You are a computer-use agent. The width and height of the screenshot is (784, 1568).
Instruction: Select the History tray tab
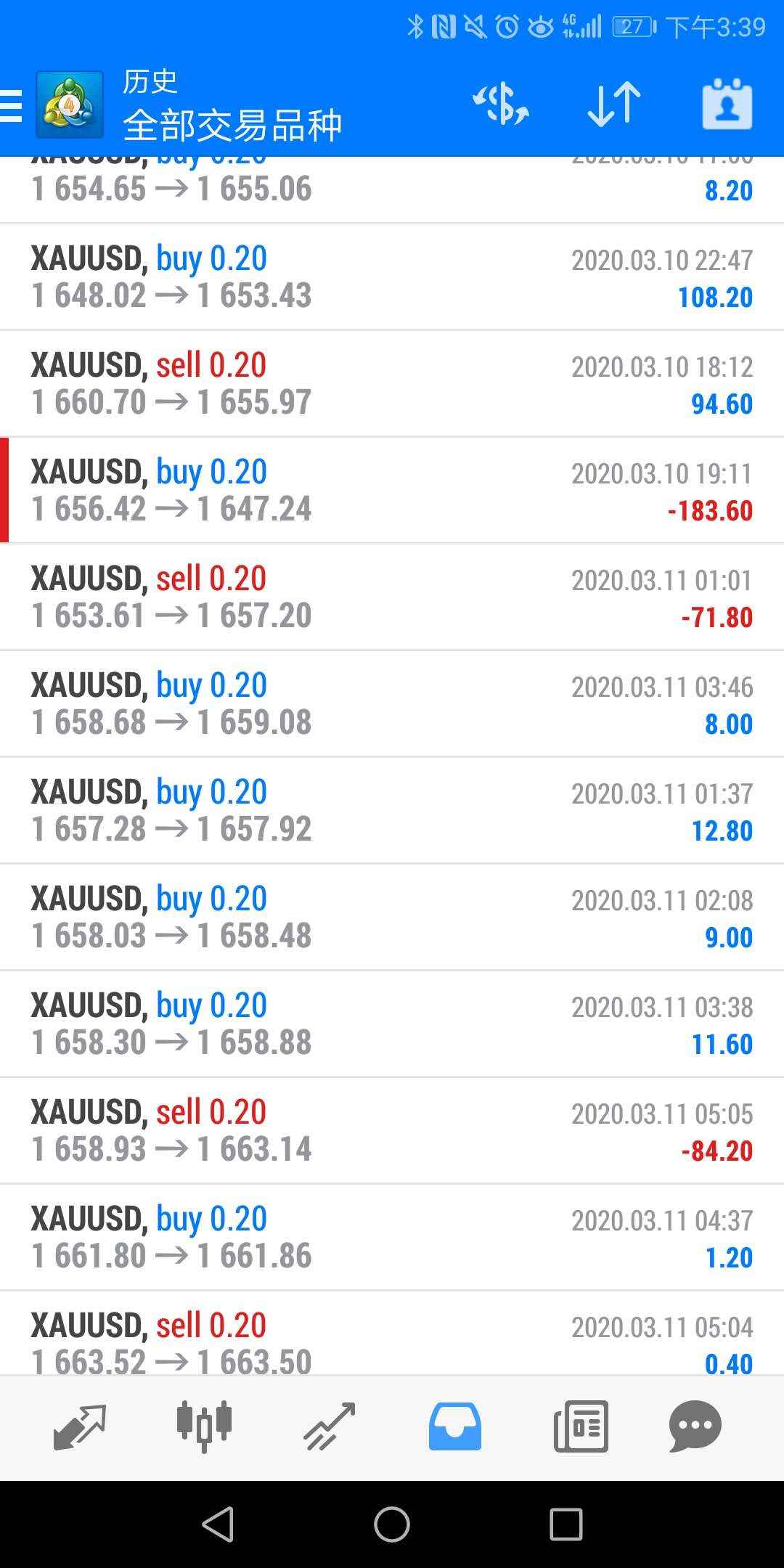(454, 1426)
